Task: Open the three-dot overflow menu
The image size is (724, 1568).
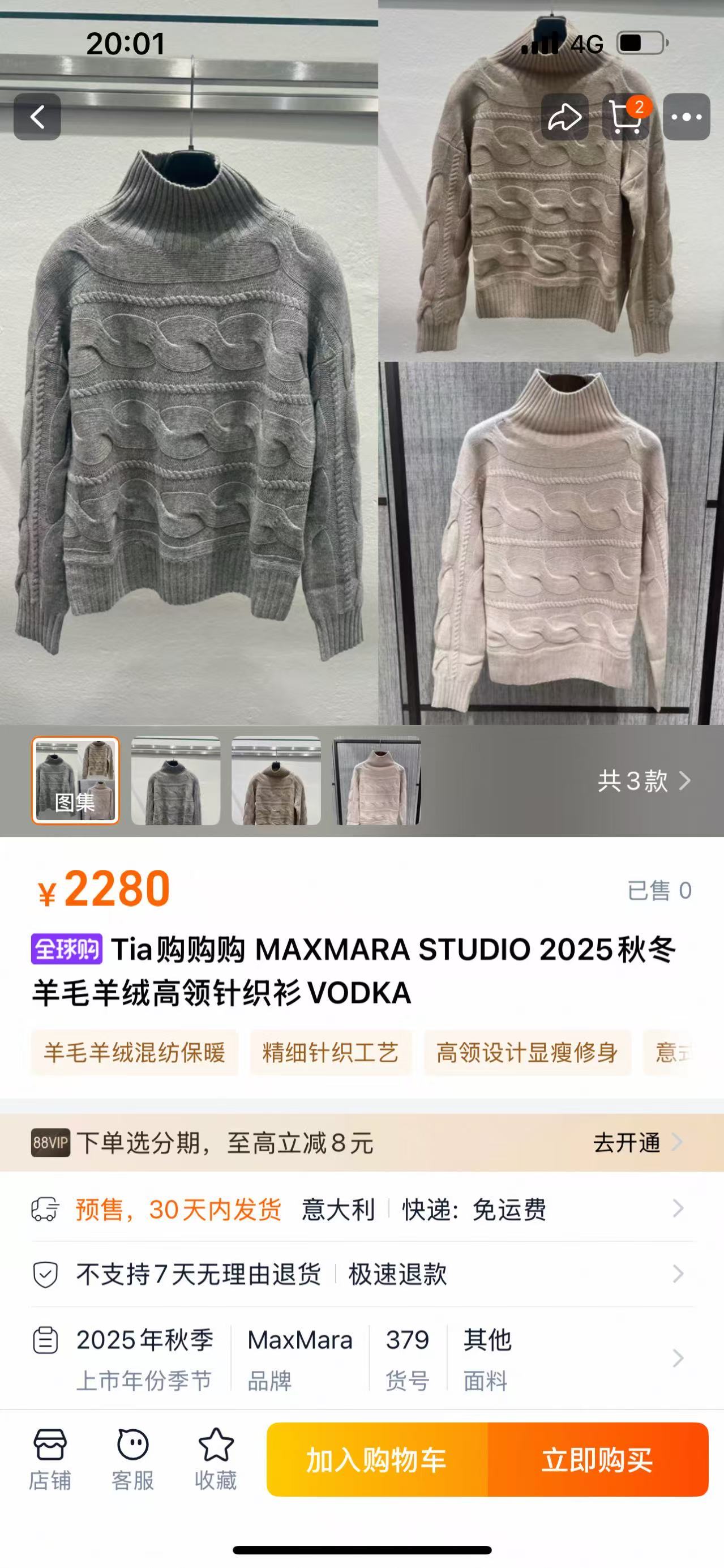Action: pos(686,117)
